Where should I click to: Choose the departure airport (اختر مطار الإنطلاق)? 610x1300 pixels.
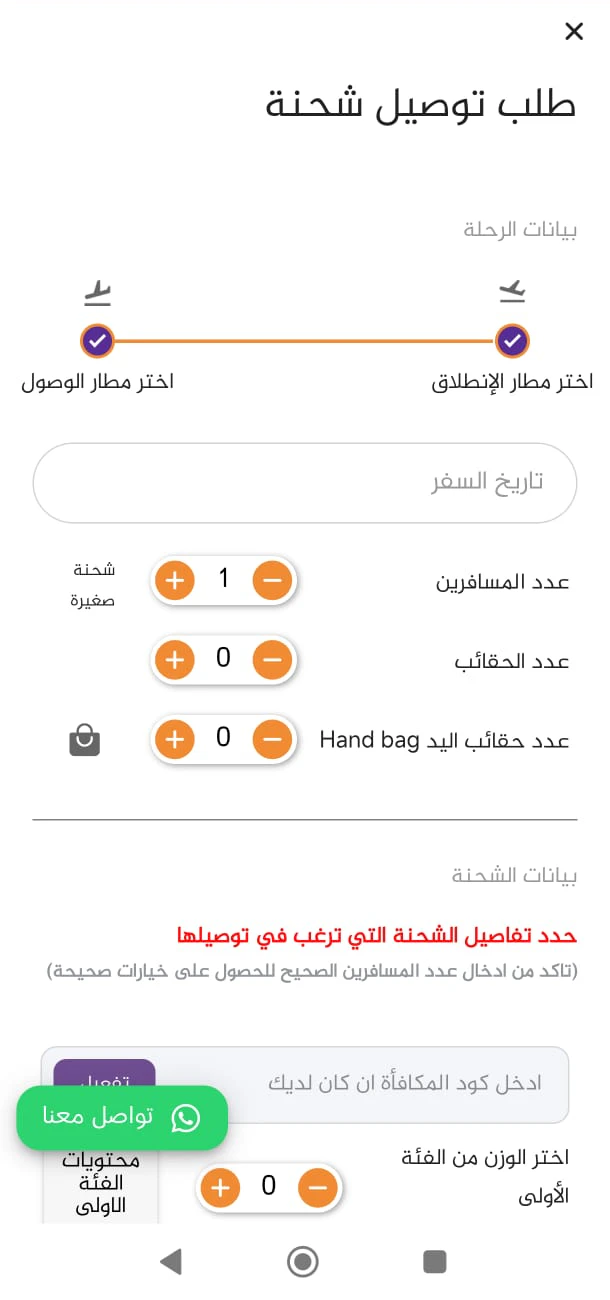[x=512, y=341]
